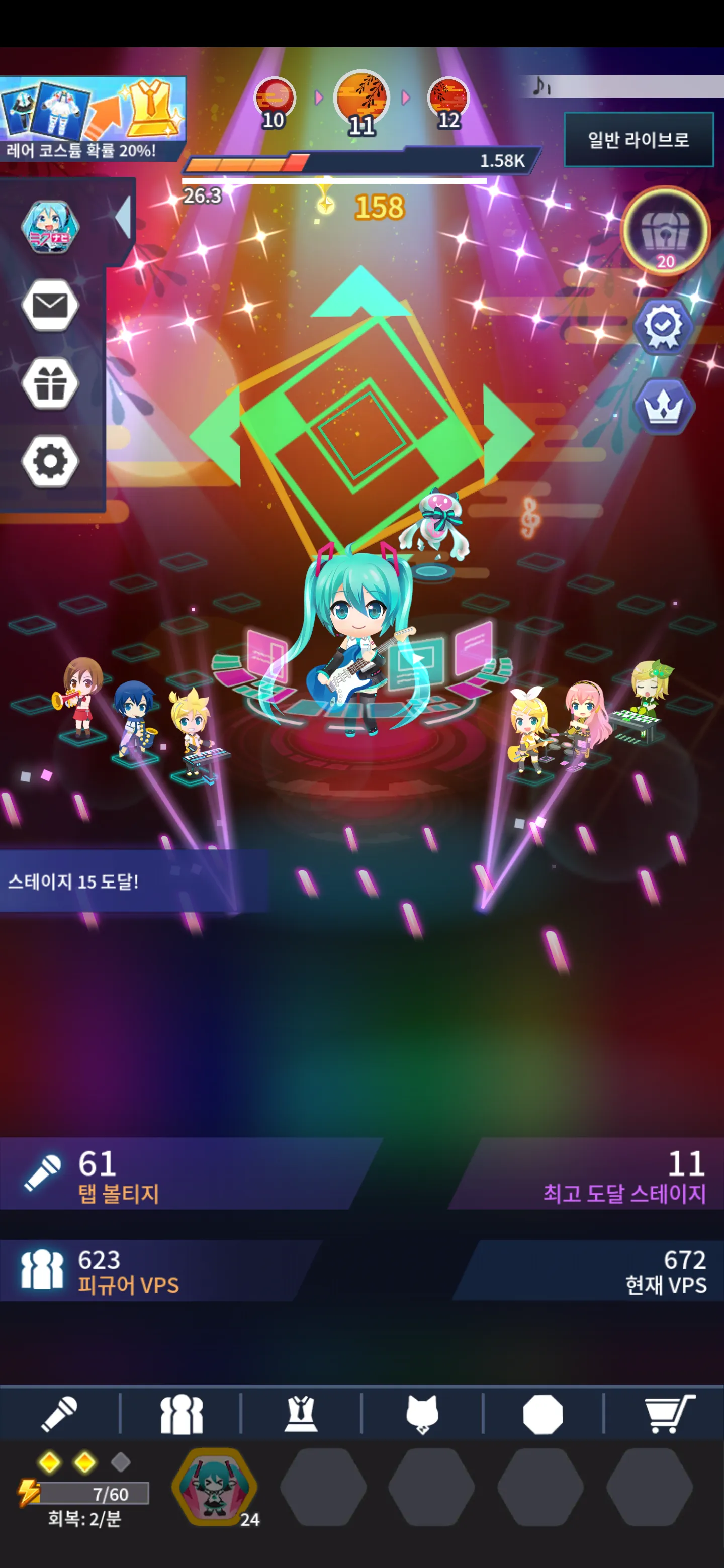Switch to the group members tab
724x1568 pixels.
(181, 1413)
